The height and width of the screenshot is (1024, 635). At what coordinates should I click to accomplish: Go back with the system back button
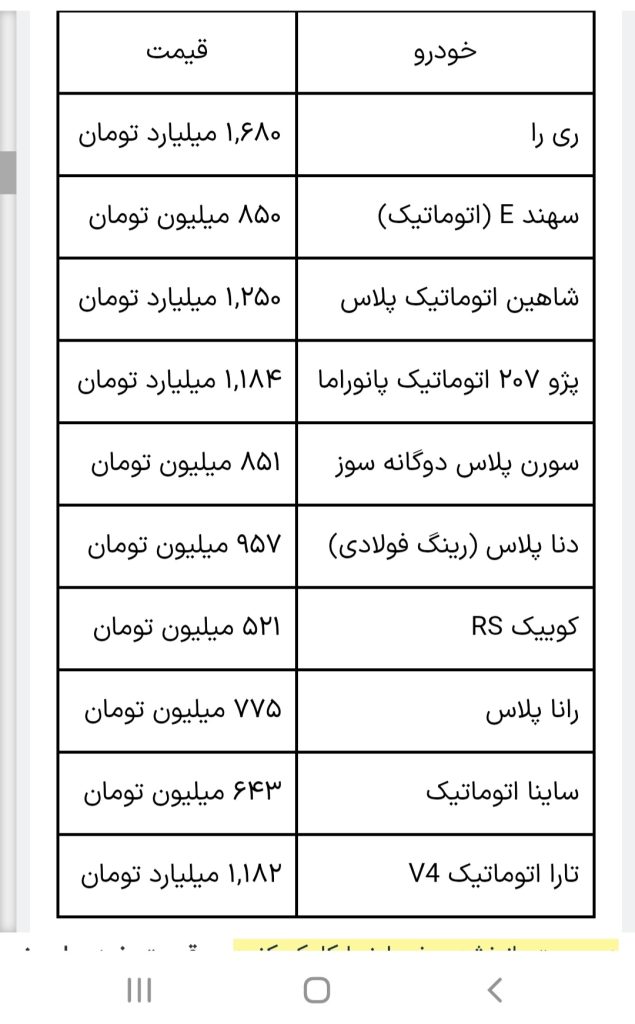[x=494, y=990]
